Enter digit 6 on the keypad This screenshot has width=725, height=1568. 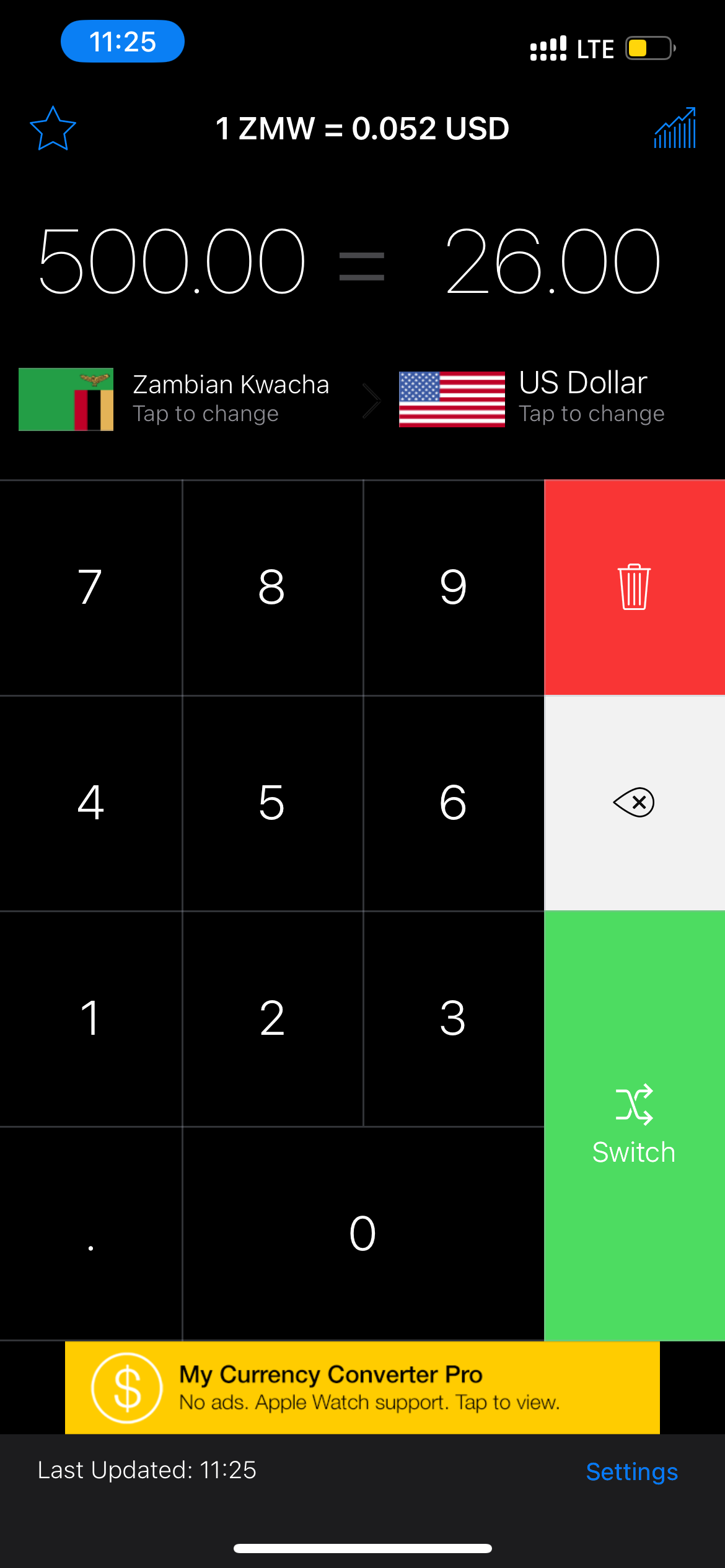[x=453, y=803]
